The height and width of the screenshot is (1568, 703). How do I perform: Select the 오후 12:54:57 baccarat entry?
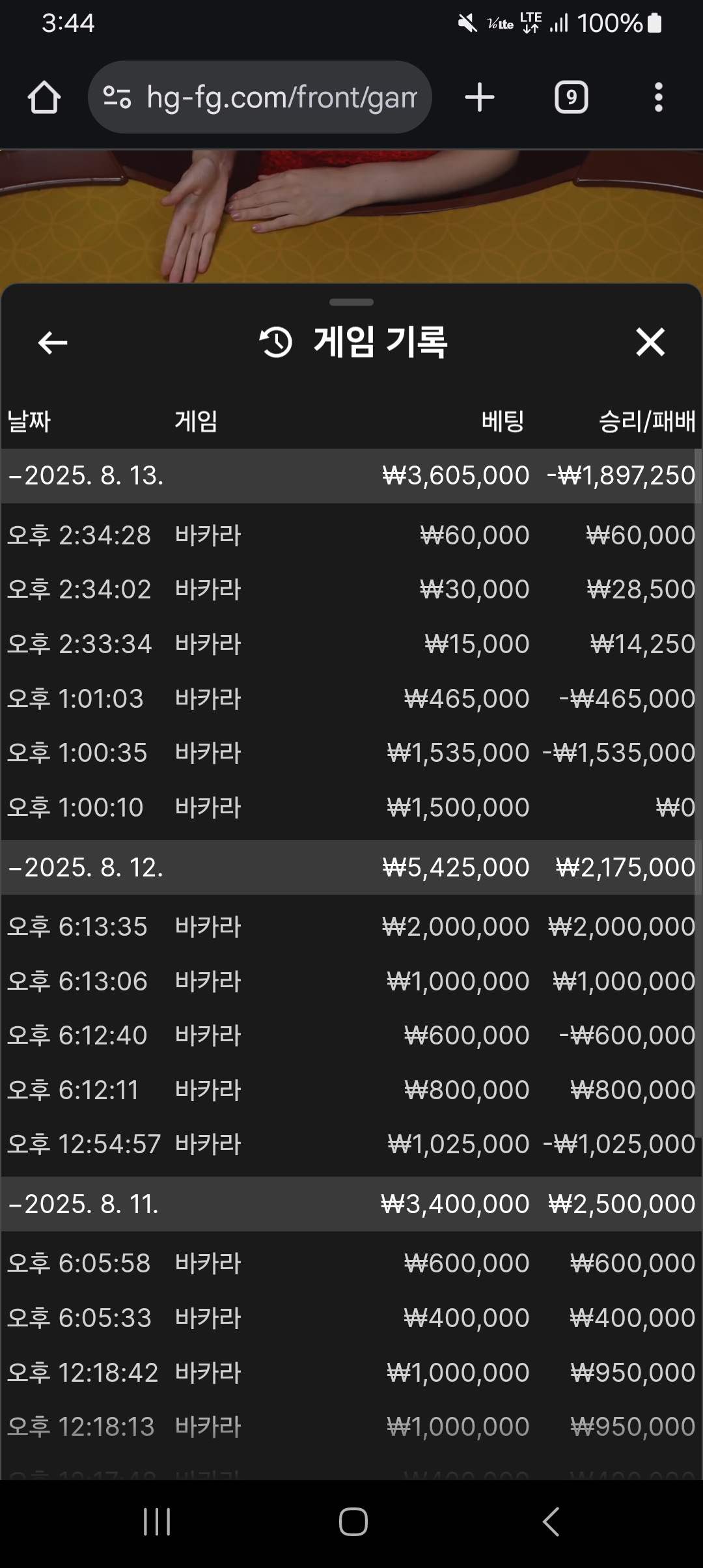[x=351, y=1144]
